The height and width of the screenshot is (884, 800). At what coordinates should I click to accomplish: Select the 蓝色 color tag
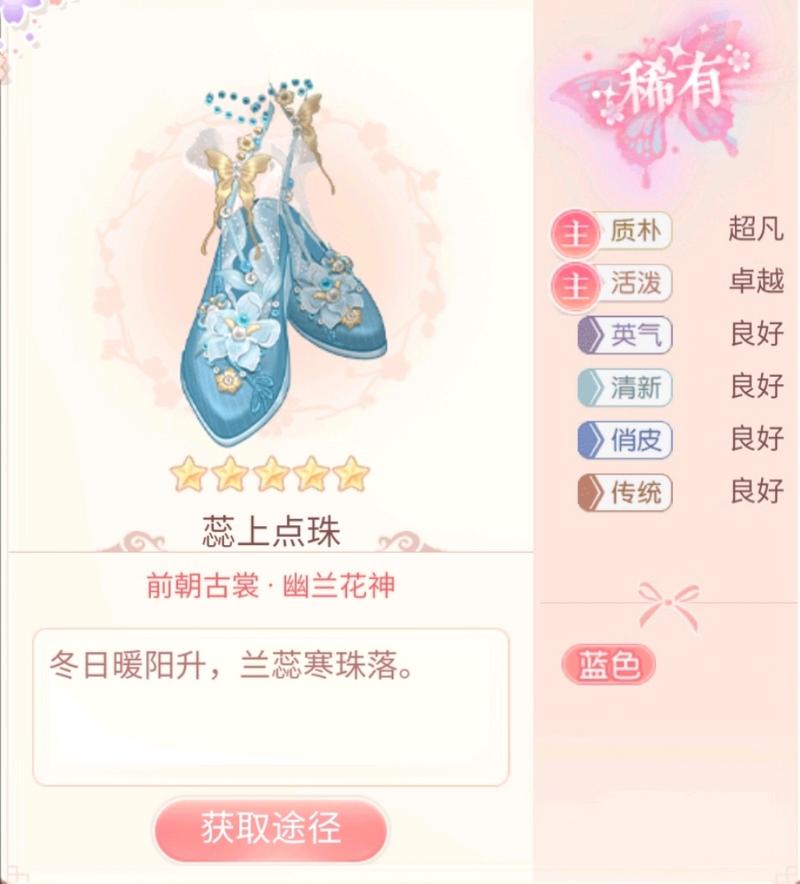tap(609, 665)
